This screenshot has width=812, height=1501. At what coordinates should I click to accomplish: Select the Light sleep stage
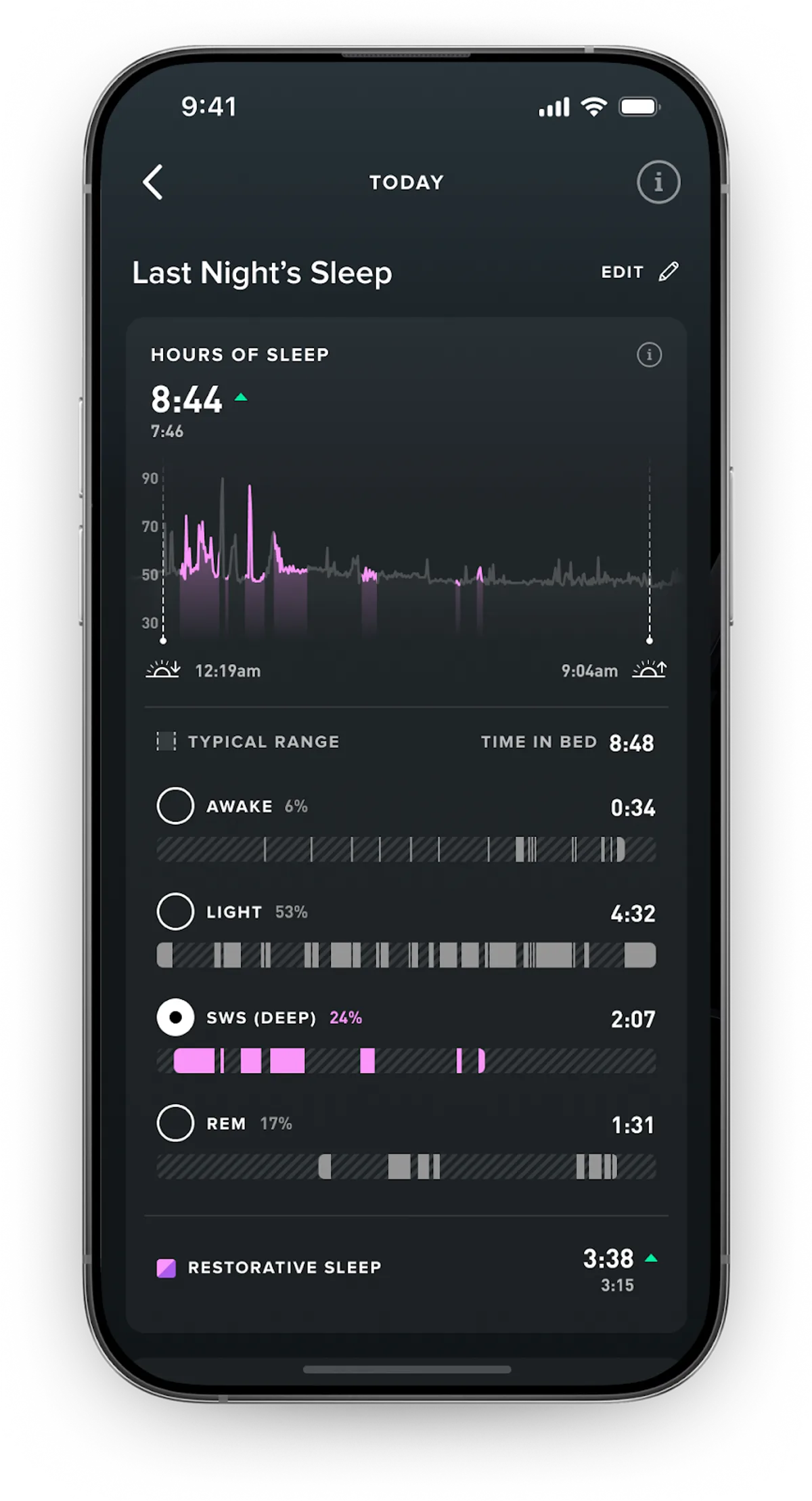(175, 911)
